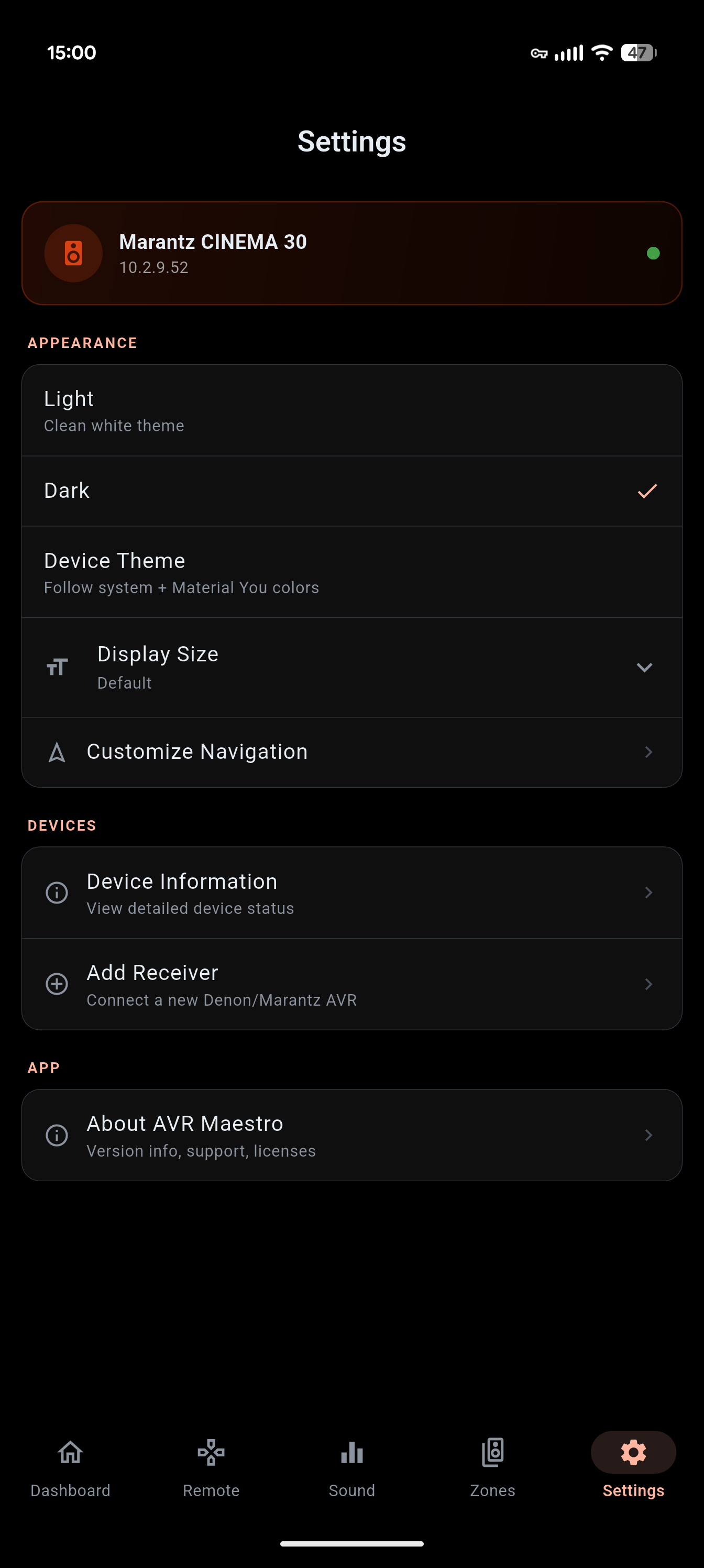The width and height of the screenshot is (704, 1568).
Task: Tap Add Receiver to connect a new AVR
Action: (351, 984)
